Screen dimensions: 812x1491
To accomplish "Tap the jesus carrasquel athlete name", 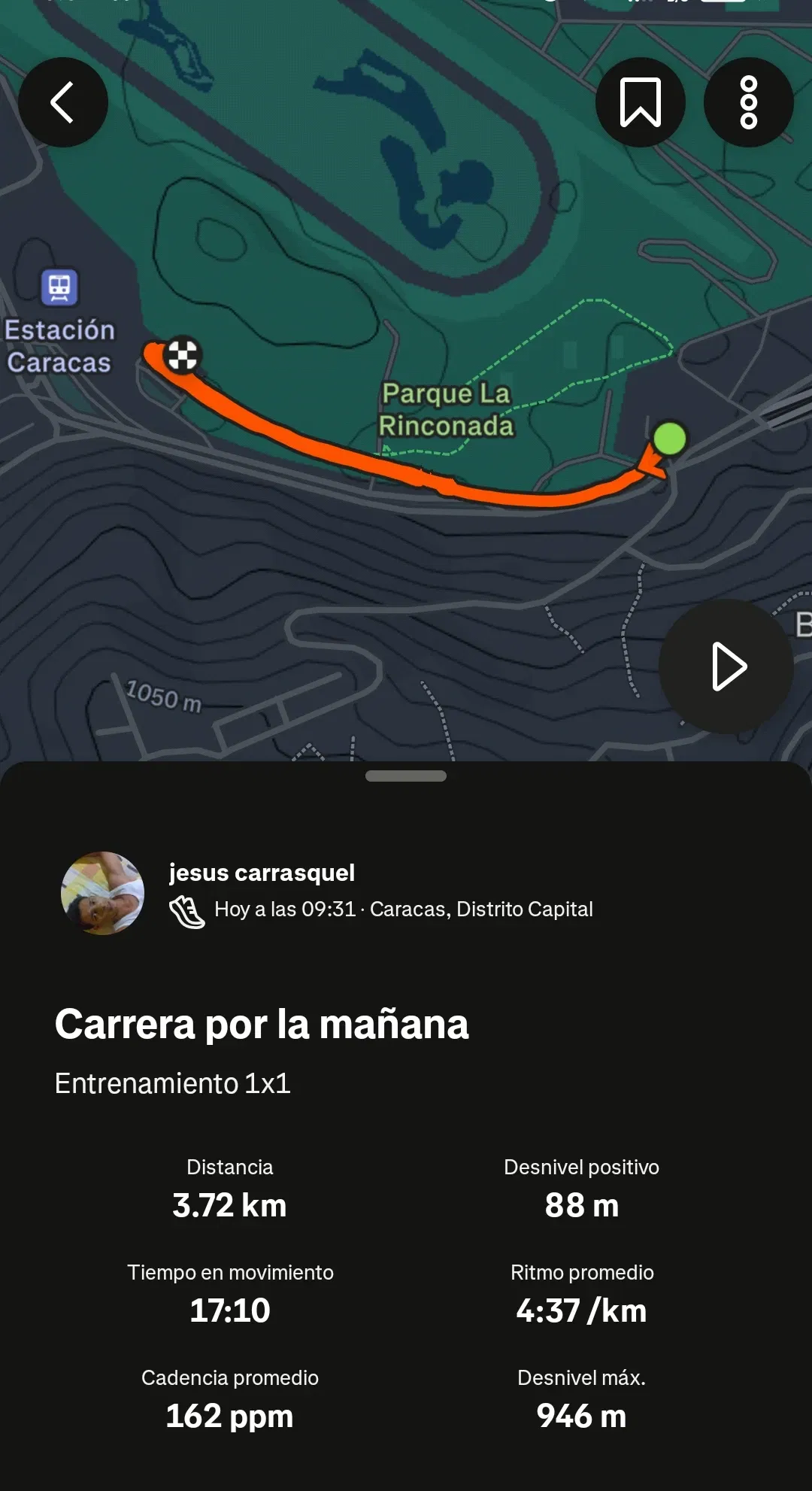I will point(262,873).
